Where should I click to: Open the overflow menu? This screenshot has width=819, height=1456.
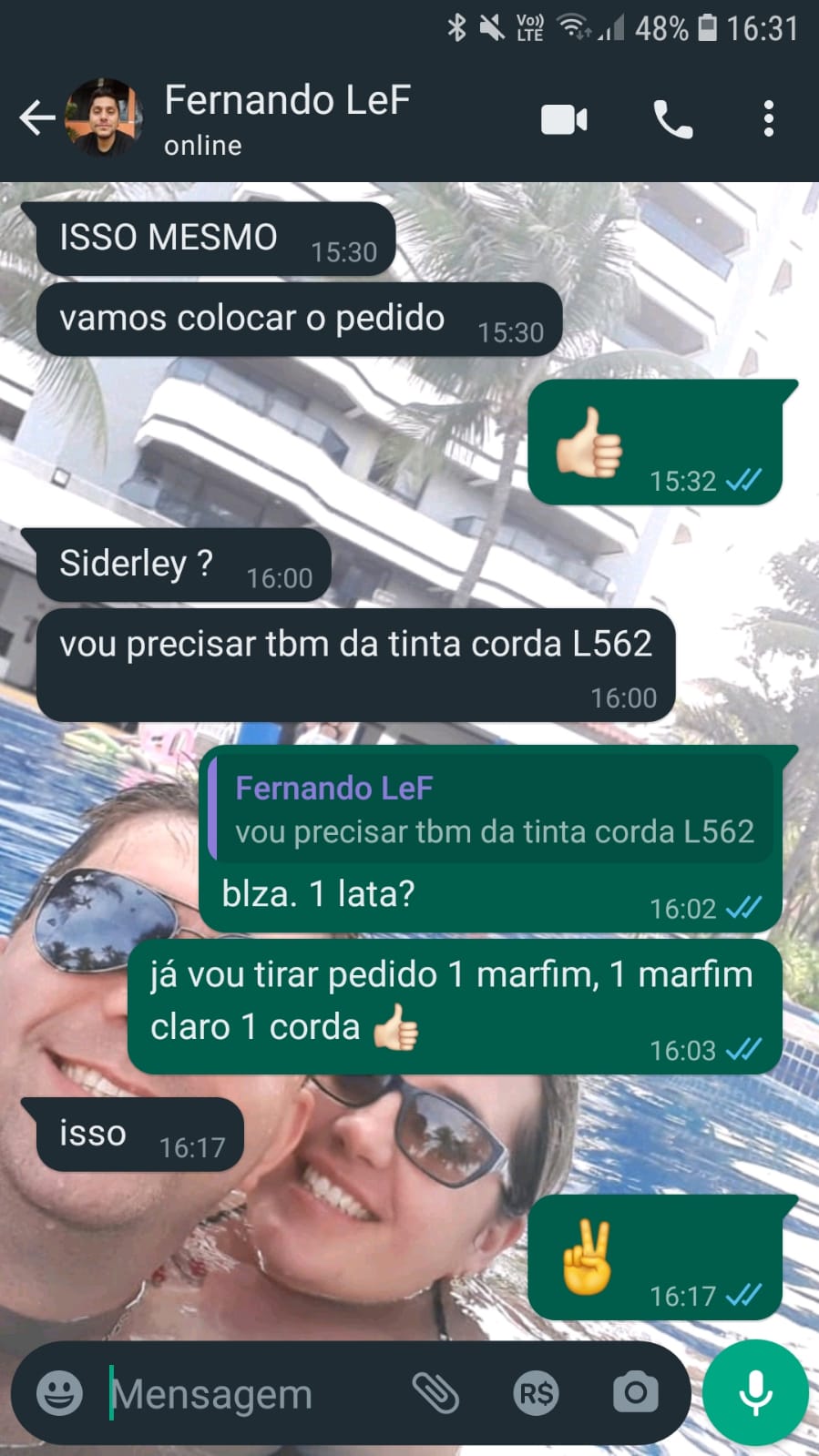(768, 119)
